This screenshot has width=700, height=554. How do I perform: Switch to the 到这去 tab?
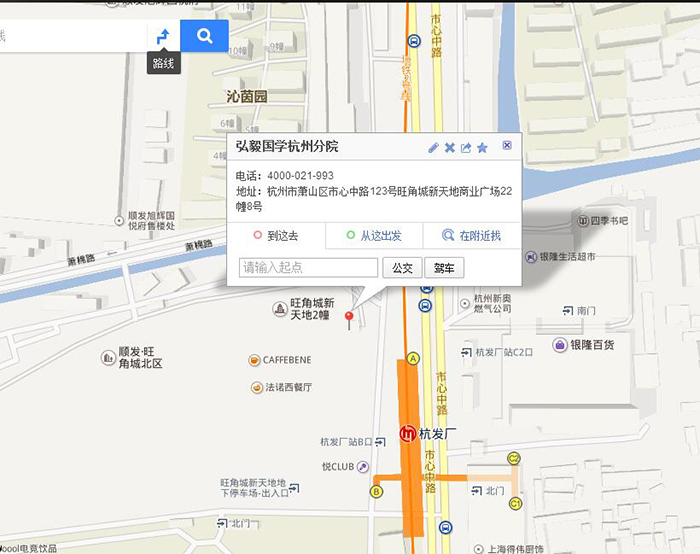[276, 236]
